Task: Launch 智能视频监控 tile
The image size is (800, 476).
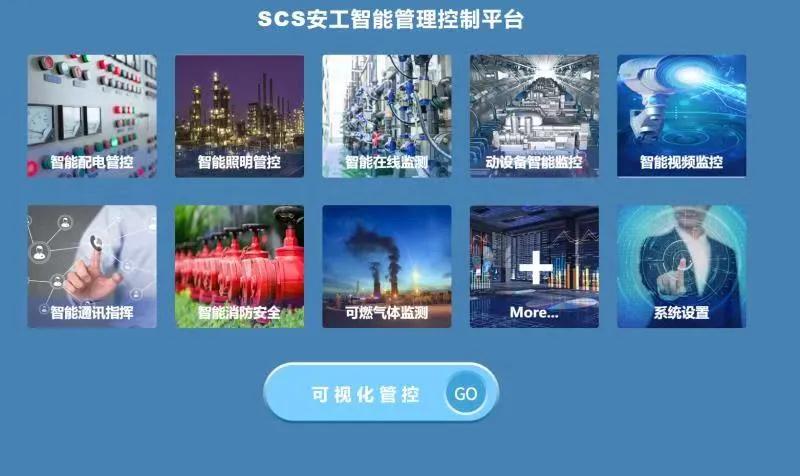Action: [x=681, y=116]
